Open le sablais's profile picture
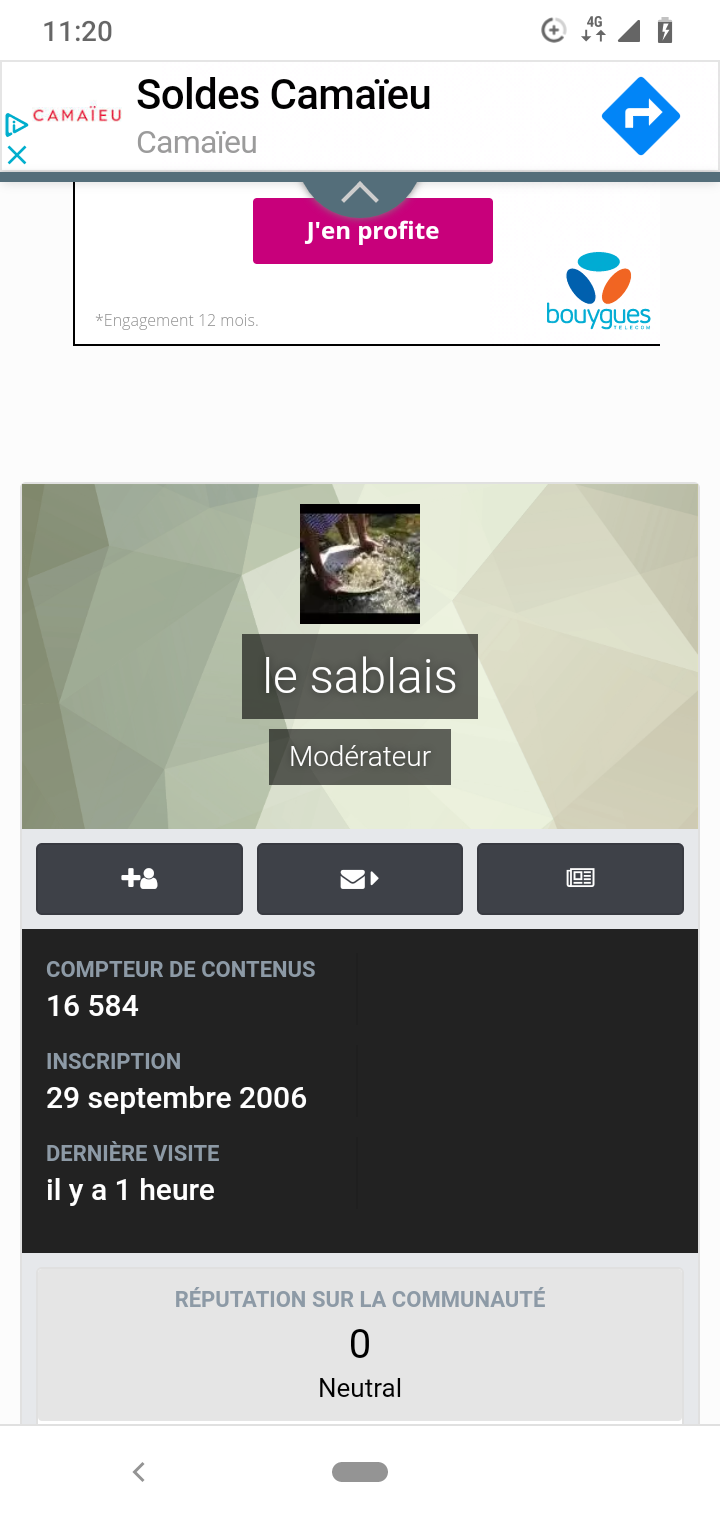 360,564
